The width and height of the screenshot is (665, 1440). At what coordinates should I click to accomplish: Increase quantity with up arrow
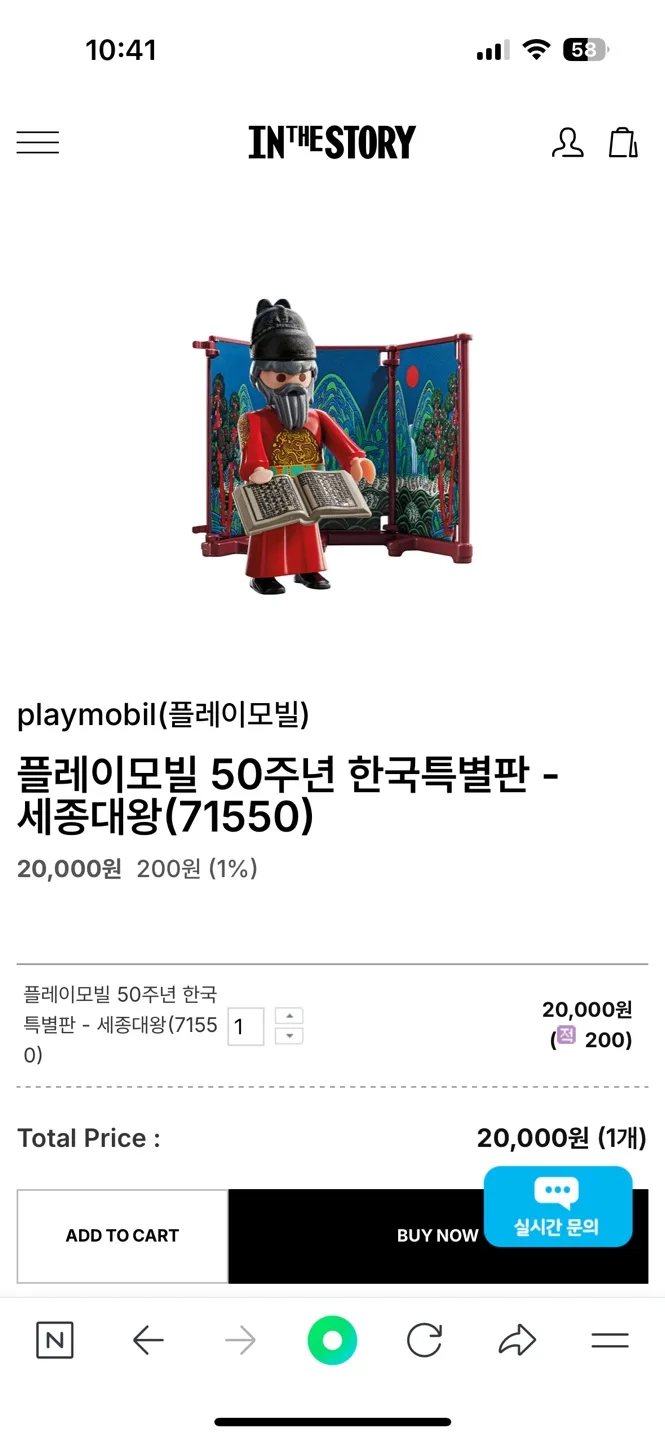[x=289, y=1016]
